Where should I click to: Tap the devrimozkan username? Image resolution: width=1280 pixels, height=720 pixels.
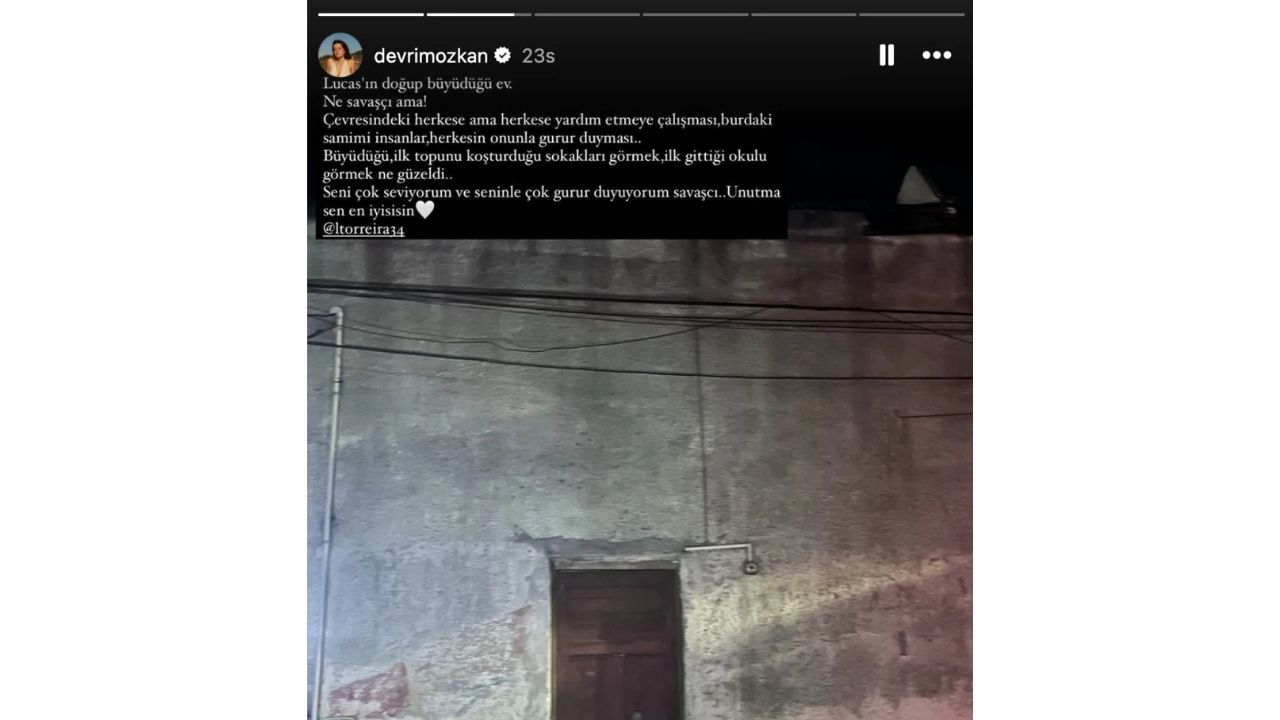pyautogui.click(x=430, y=56)
